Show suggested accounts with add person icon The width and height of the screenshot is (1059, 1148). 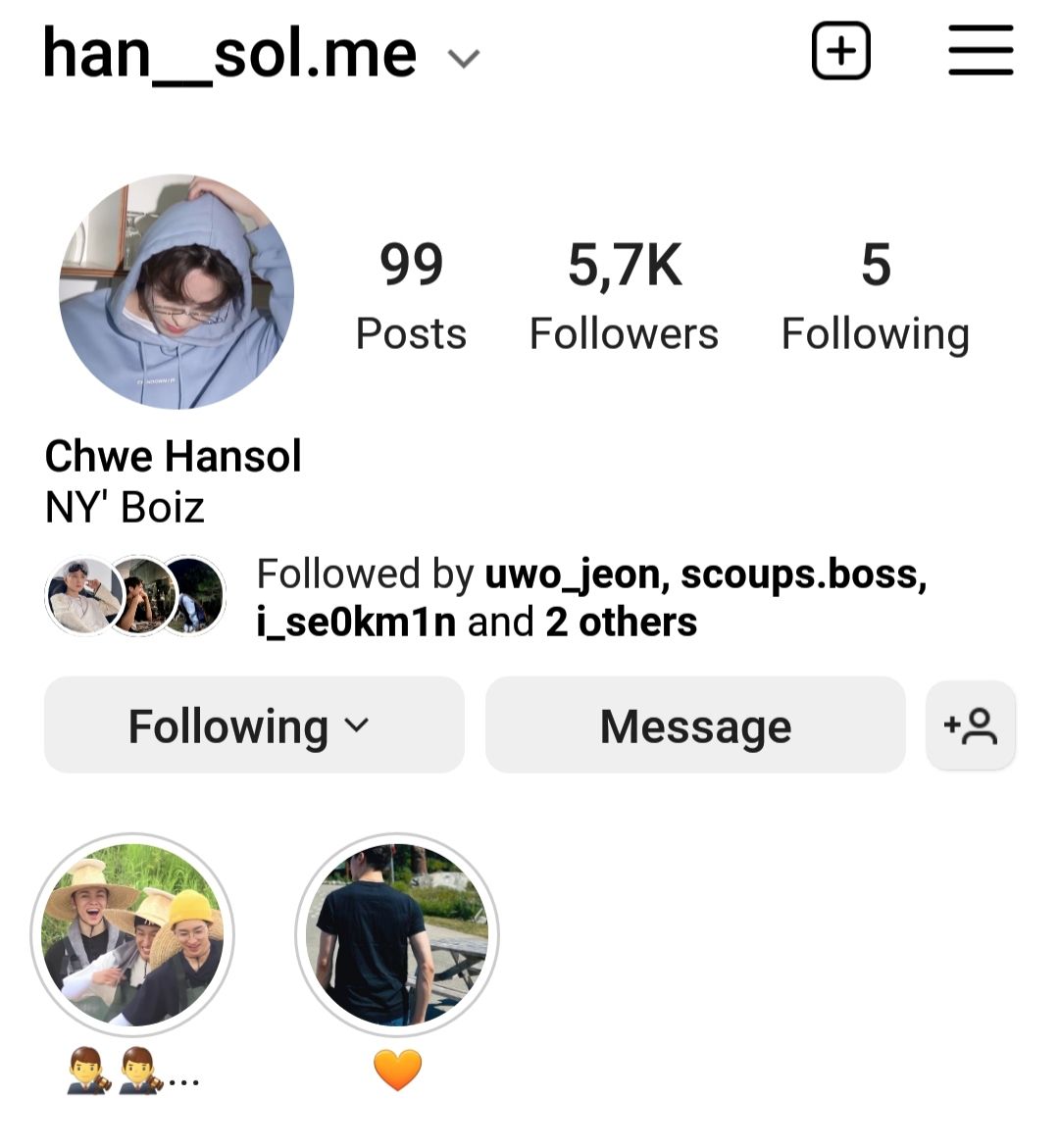coord(970,725)
